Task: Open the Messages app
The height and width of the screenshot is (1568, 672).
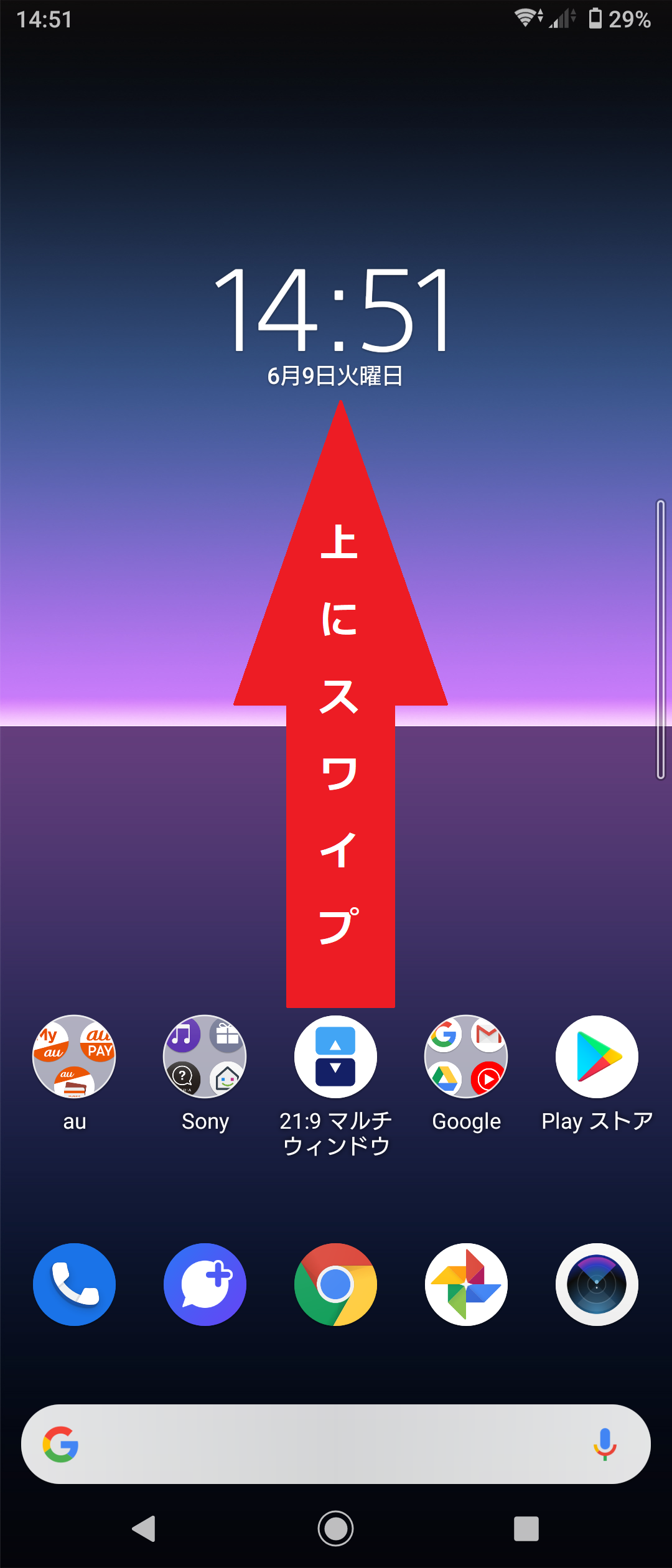Action: coord(205,1285)
